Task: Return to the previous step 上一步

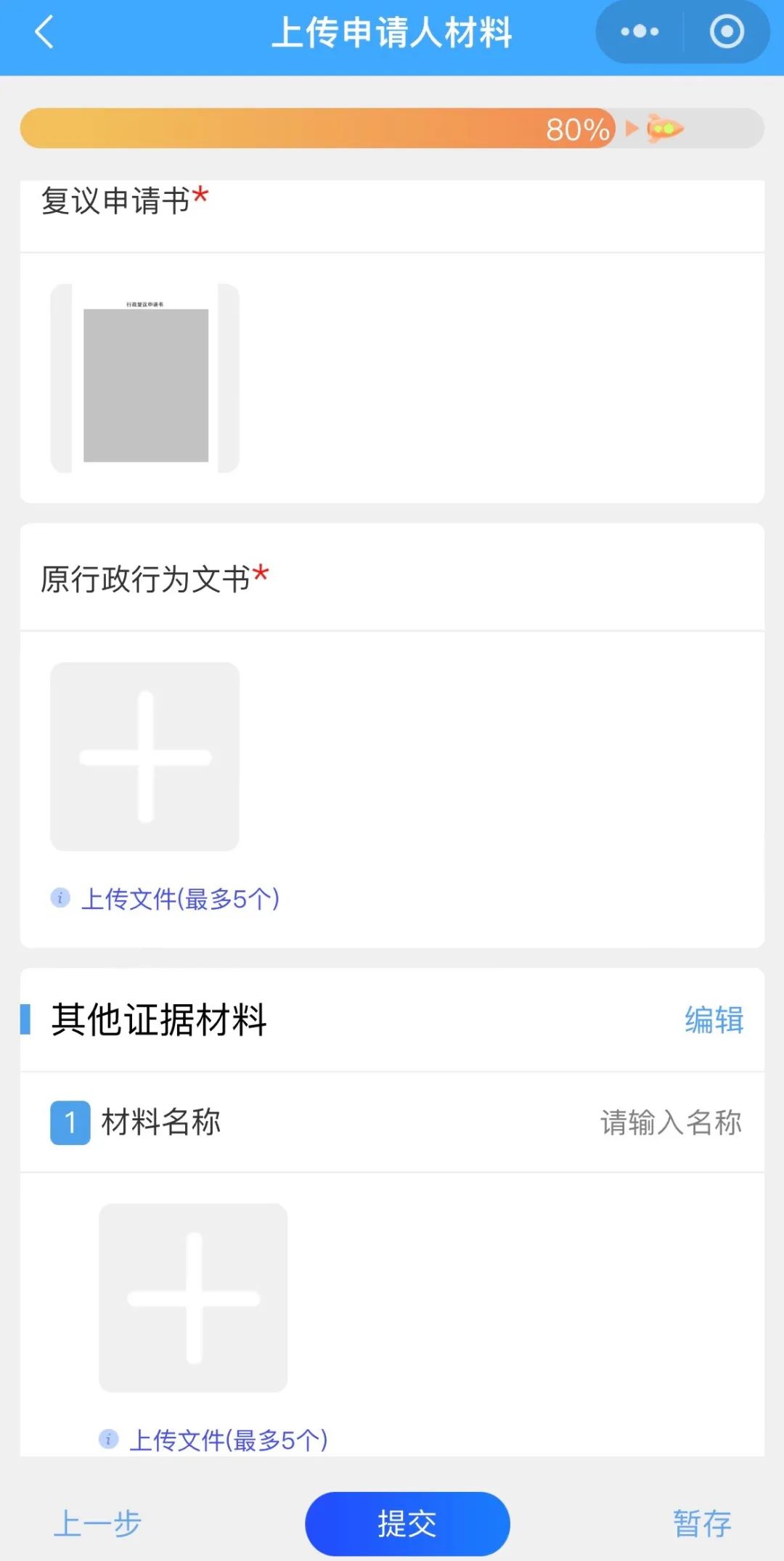Action: (x=97, y=1523)
